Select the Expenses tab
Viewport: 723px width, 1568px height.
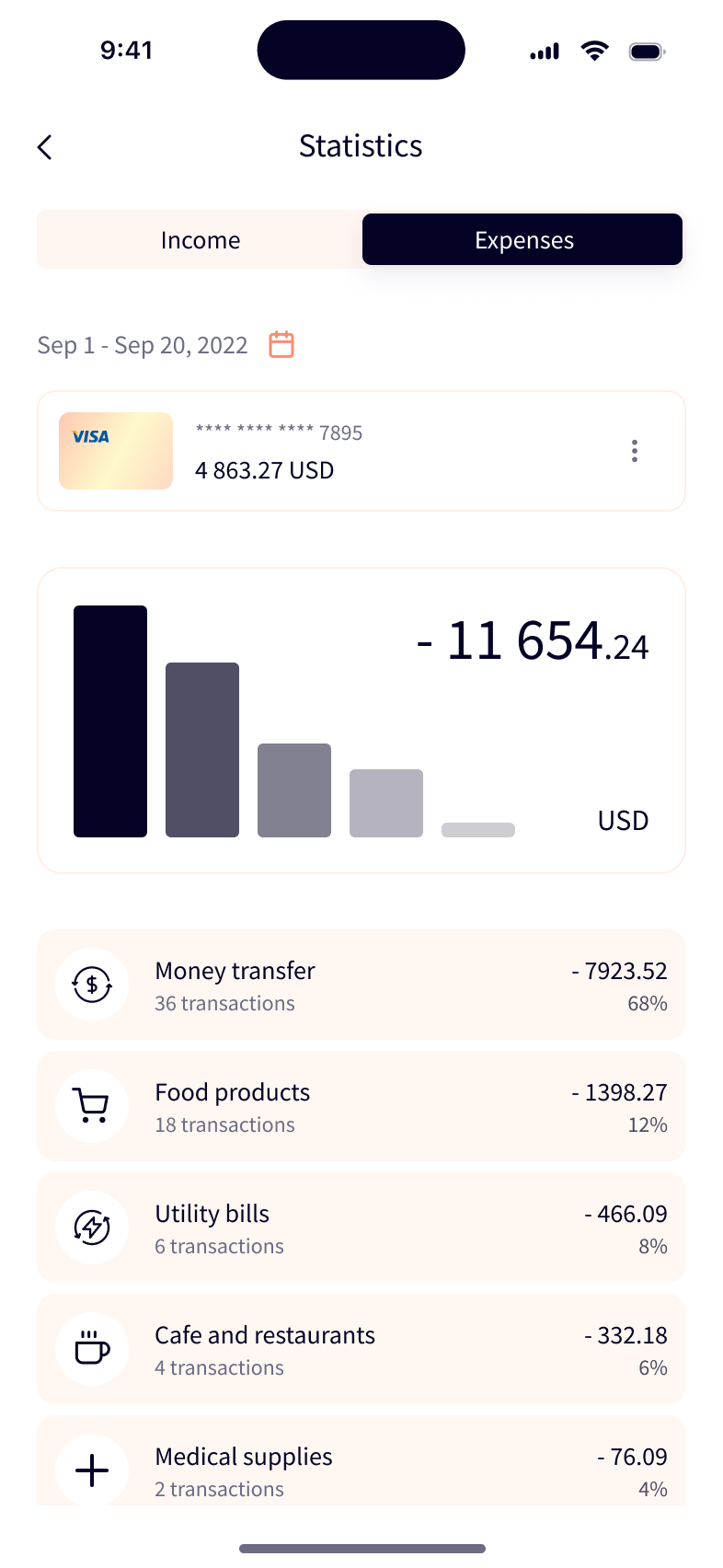522,240
